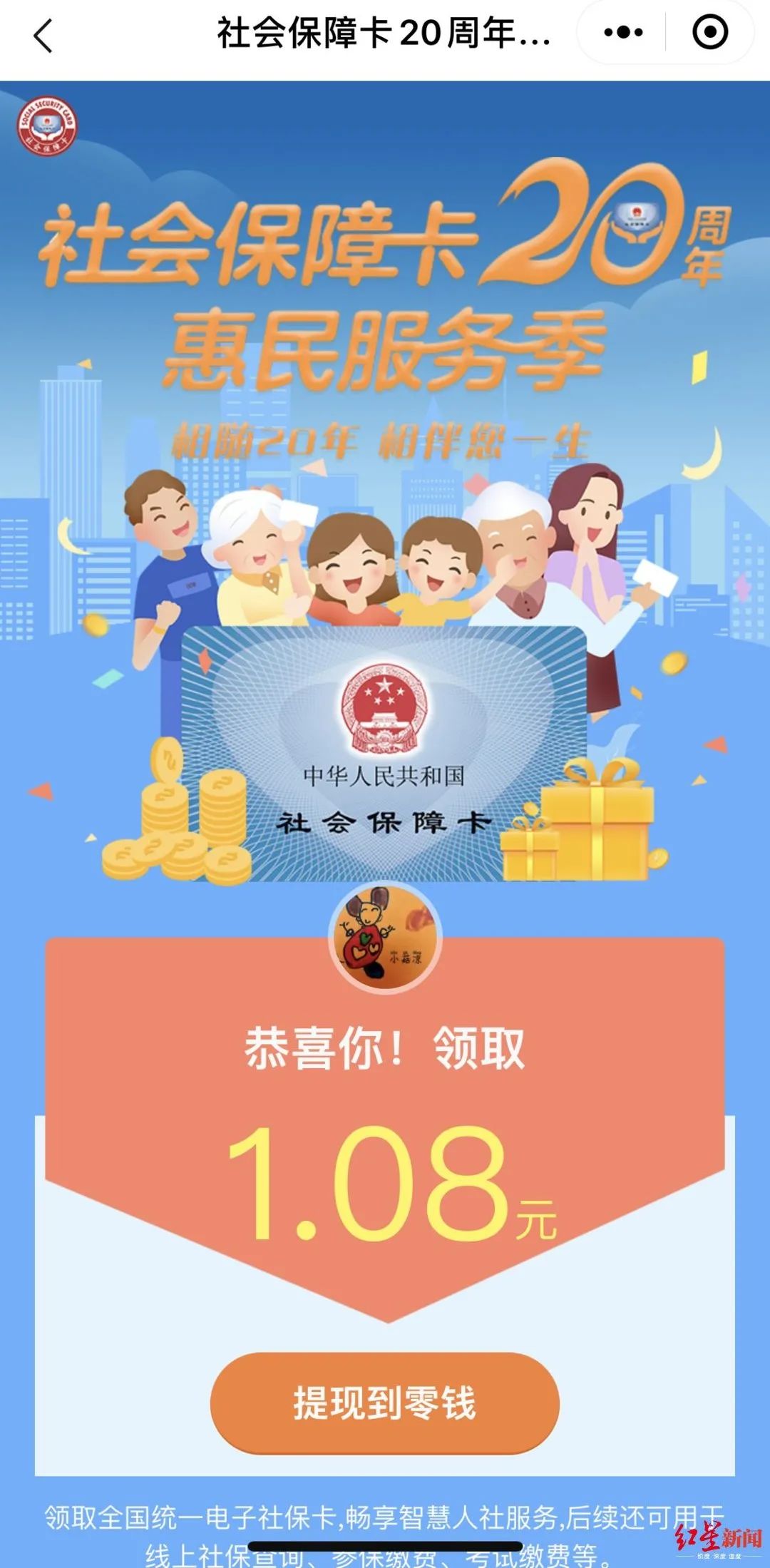Open the mini program three-dot menu

623,33
